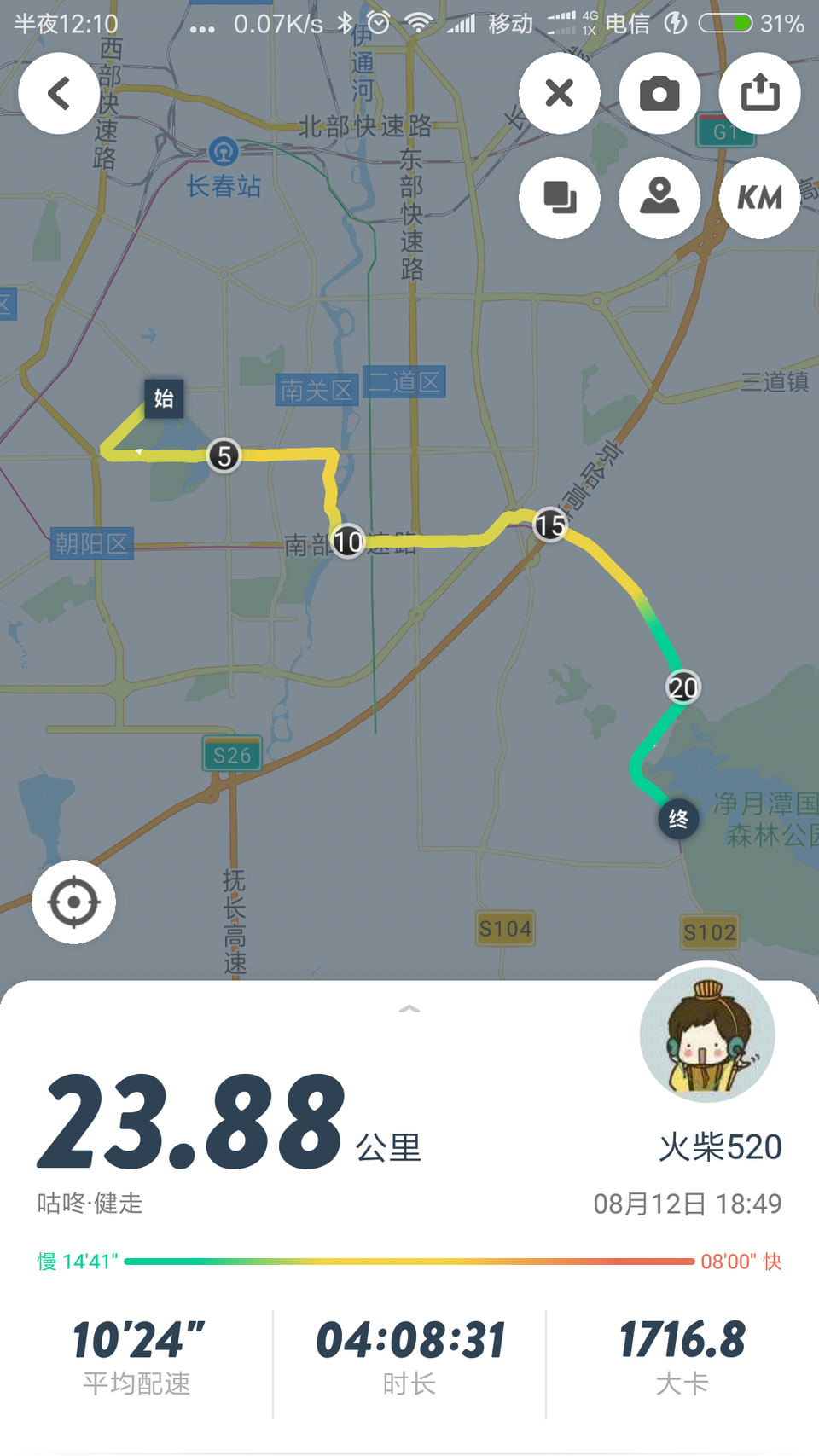Open the camera button
The width and height of the screenshot is (819, 1456).
(x=659, y=93)
